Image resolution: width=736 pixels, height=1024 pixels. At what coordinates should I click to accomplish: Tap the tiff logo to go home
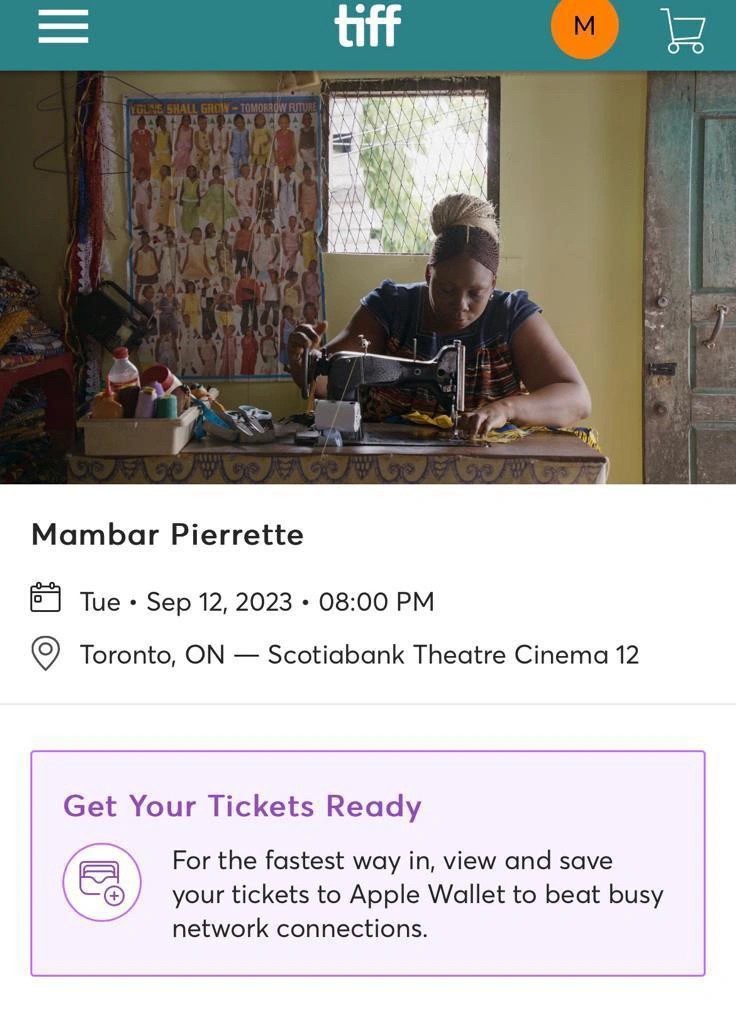coord(368,27)
